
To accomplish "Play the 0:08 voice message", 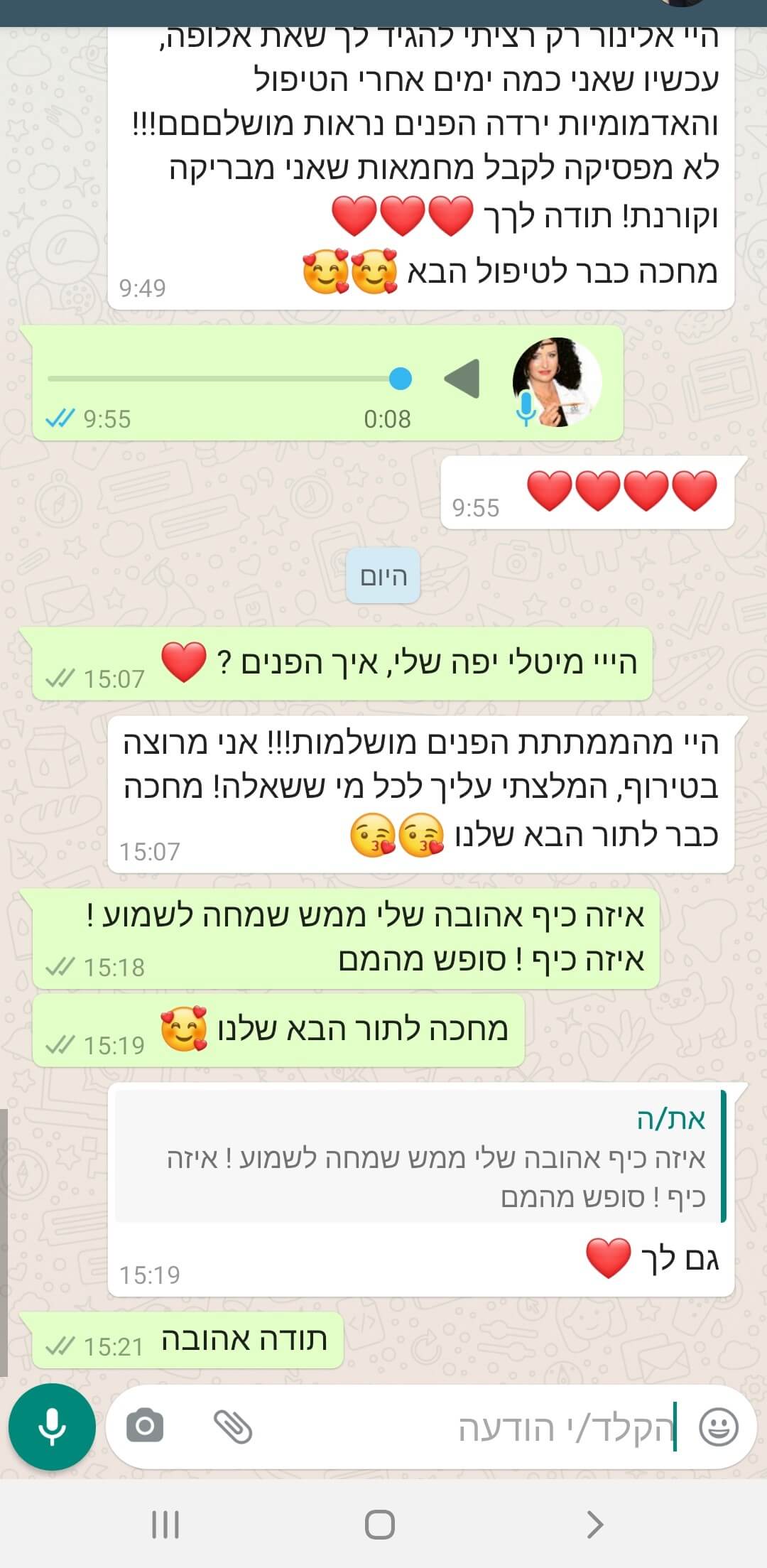I will 462,379.
